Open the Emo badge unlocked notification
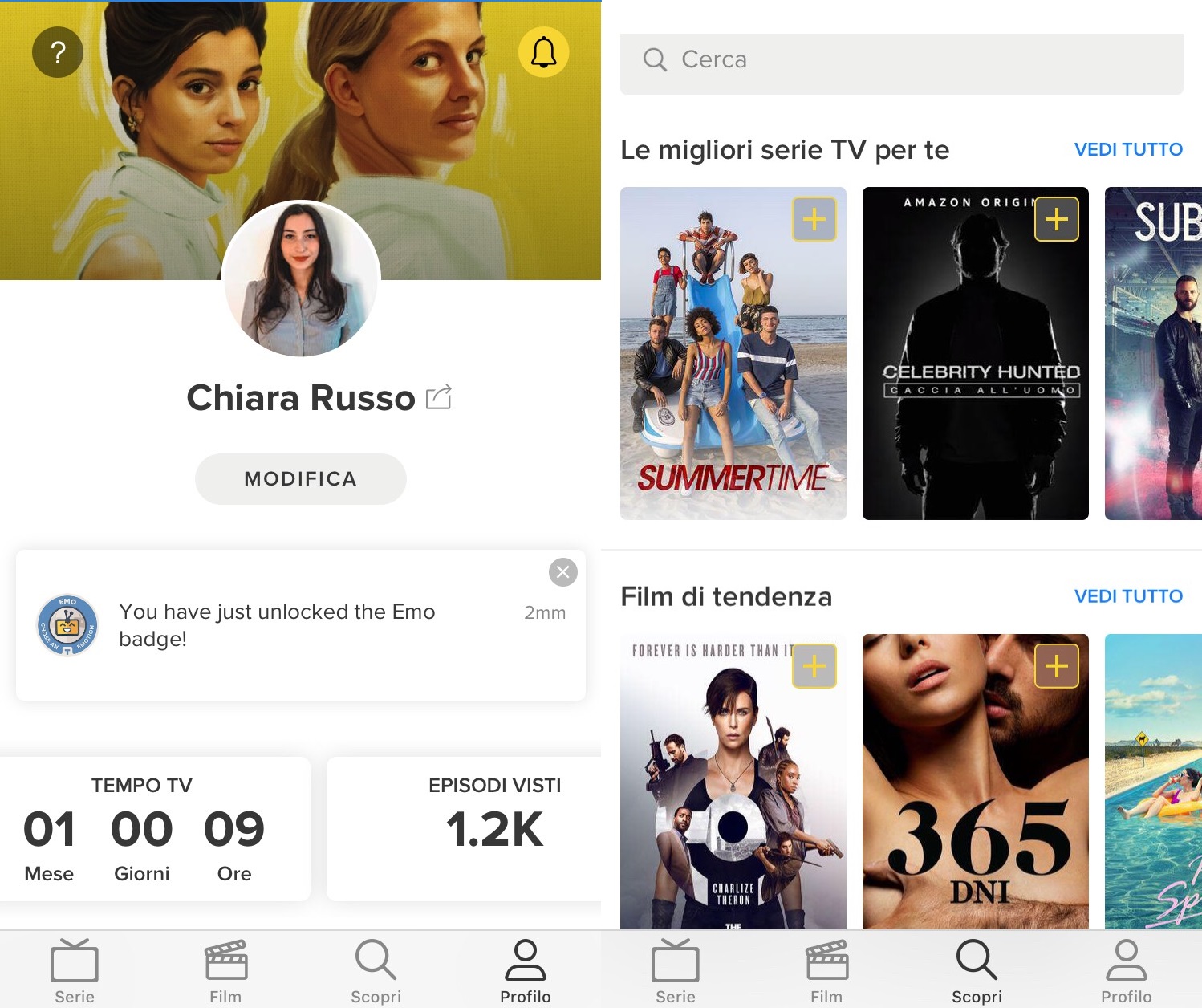 click(277, 625)
